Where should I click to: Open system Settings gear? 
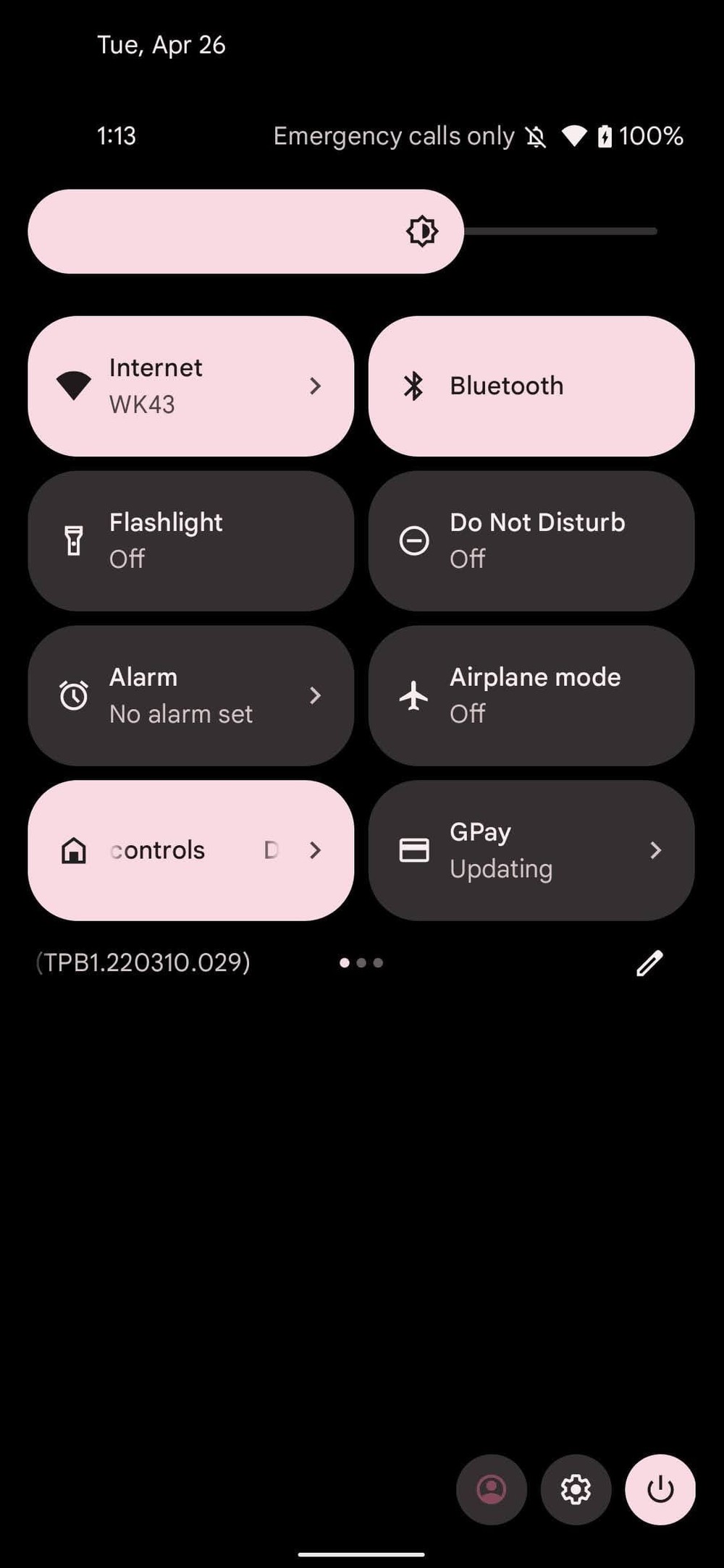click(576, 1490)
